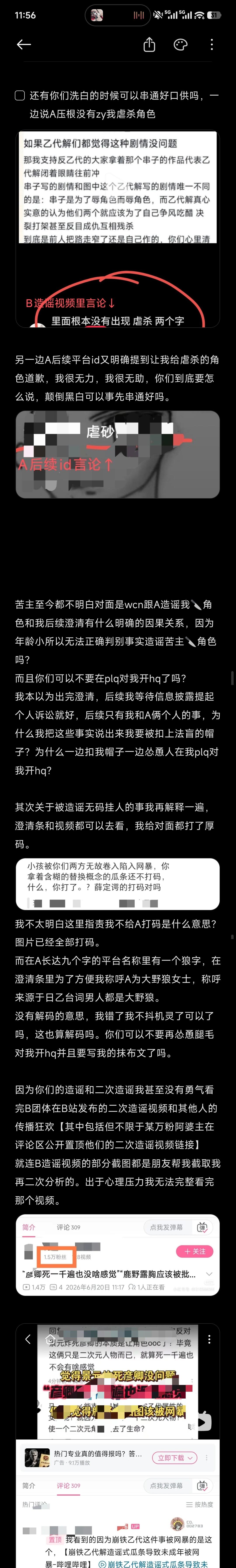This screenshot has width=236, height=1568.
Task: Open the overflow menu
Action: pyautogui.click(x=212, y=44)
